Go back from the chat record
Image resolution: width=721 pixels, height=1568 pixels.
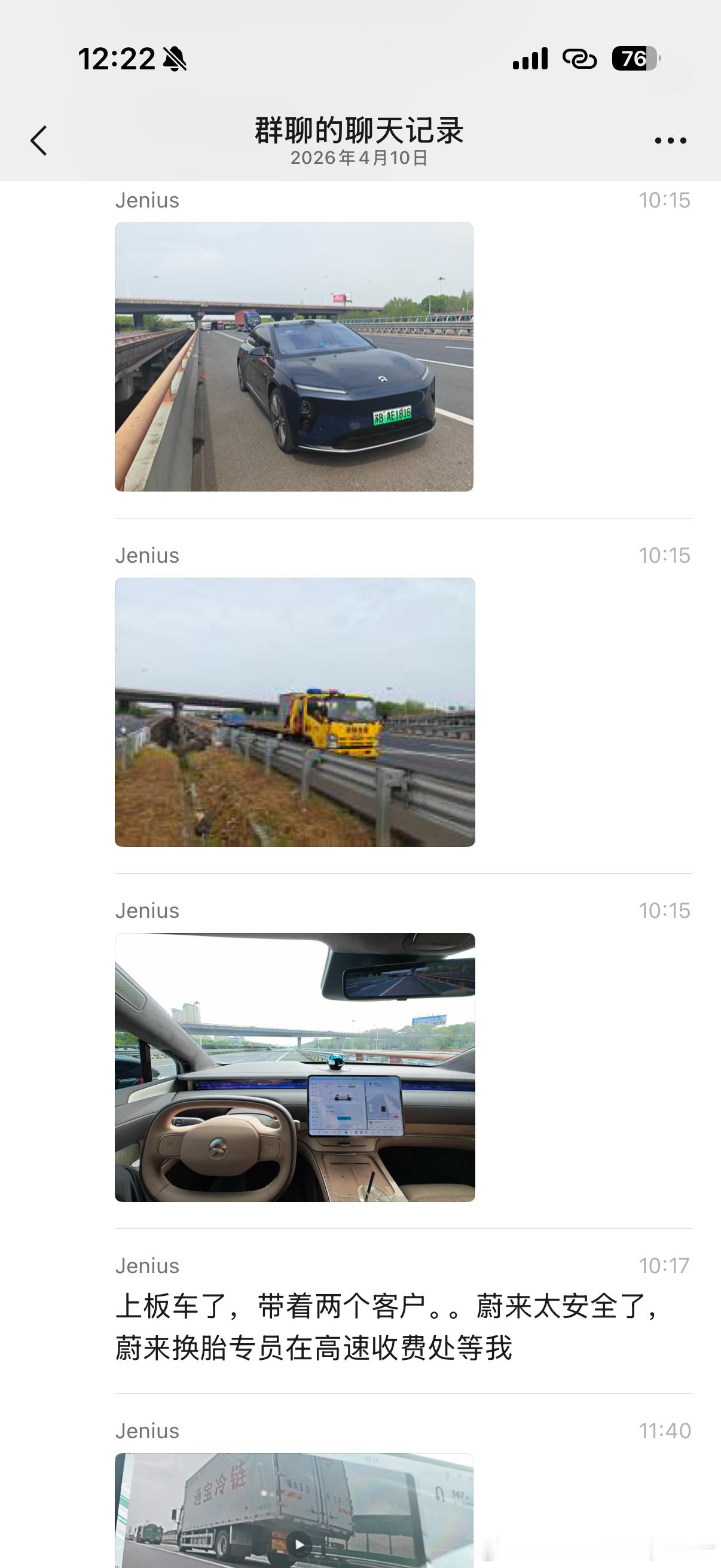(39, 141)
